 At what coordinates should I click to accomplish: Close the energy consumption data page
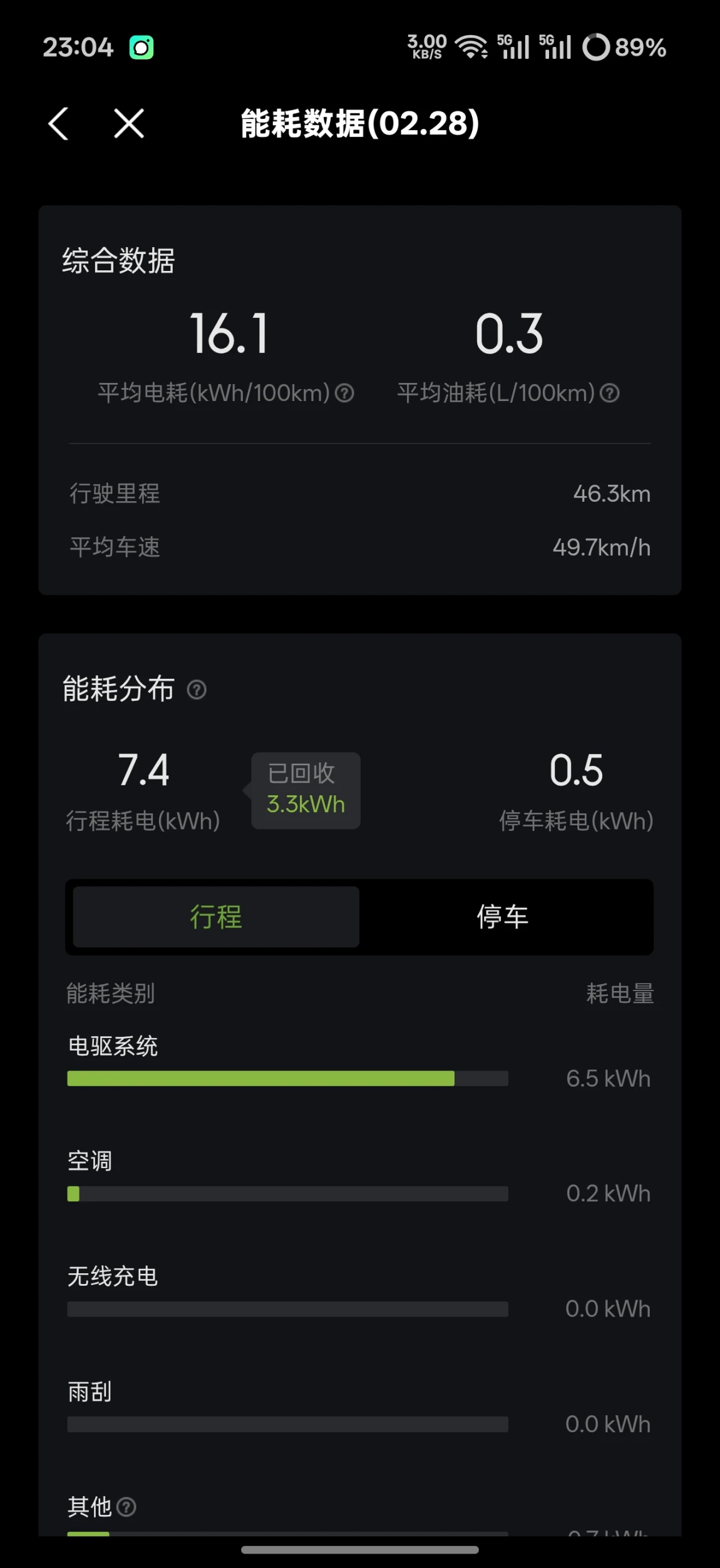click(129, 123)
